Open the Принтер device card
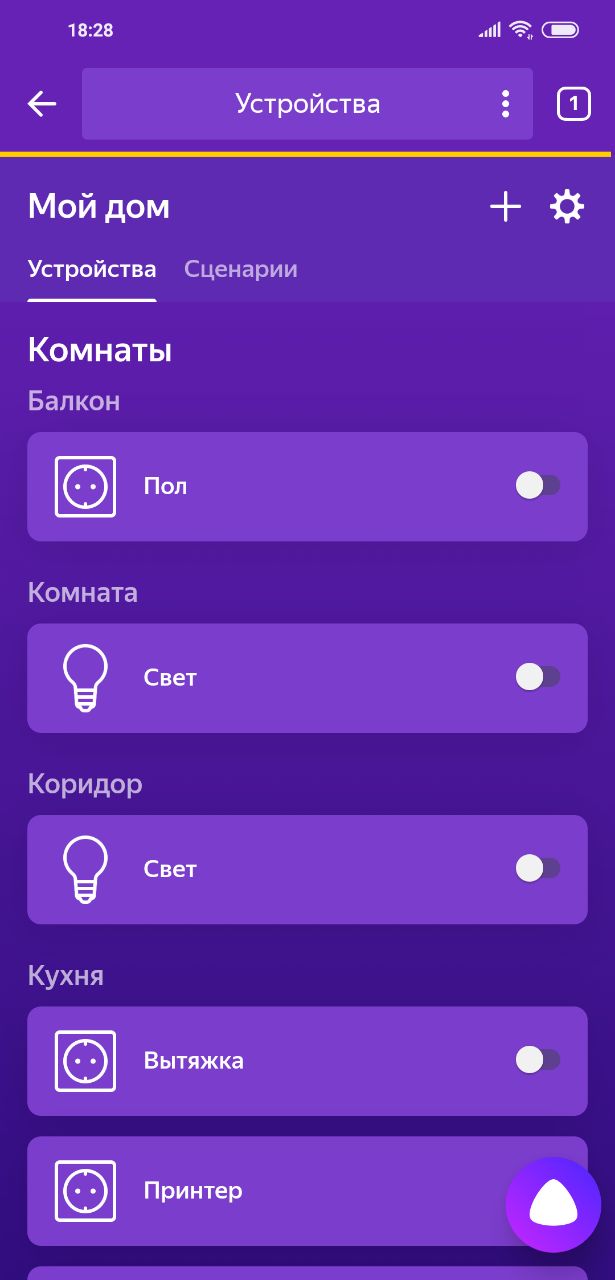The width and height of the screenshot is (615, 1280). point(307,1191)
